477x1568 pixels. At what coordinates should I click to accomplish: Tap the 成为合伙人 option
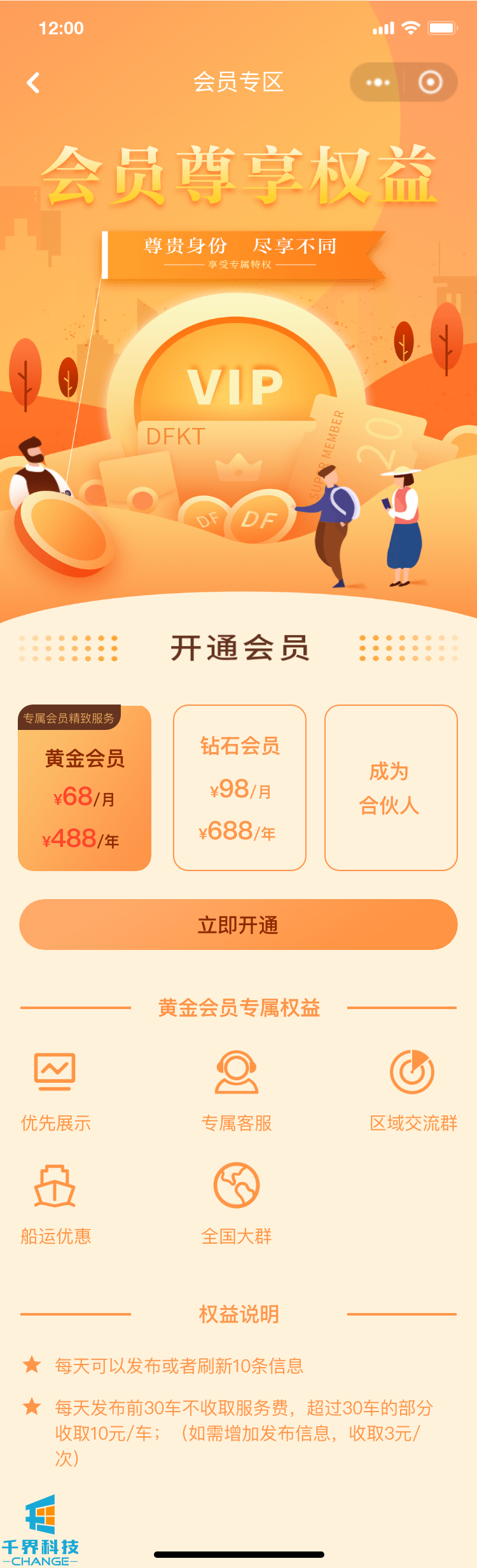(x=391, y=788)
